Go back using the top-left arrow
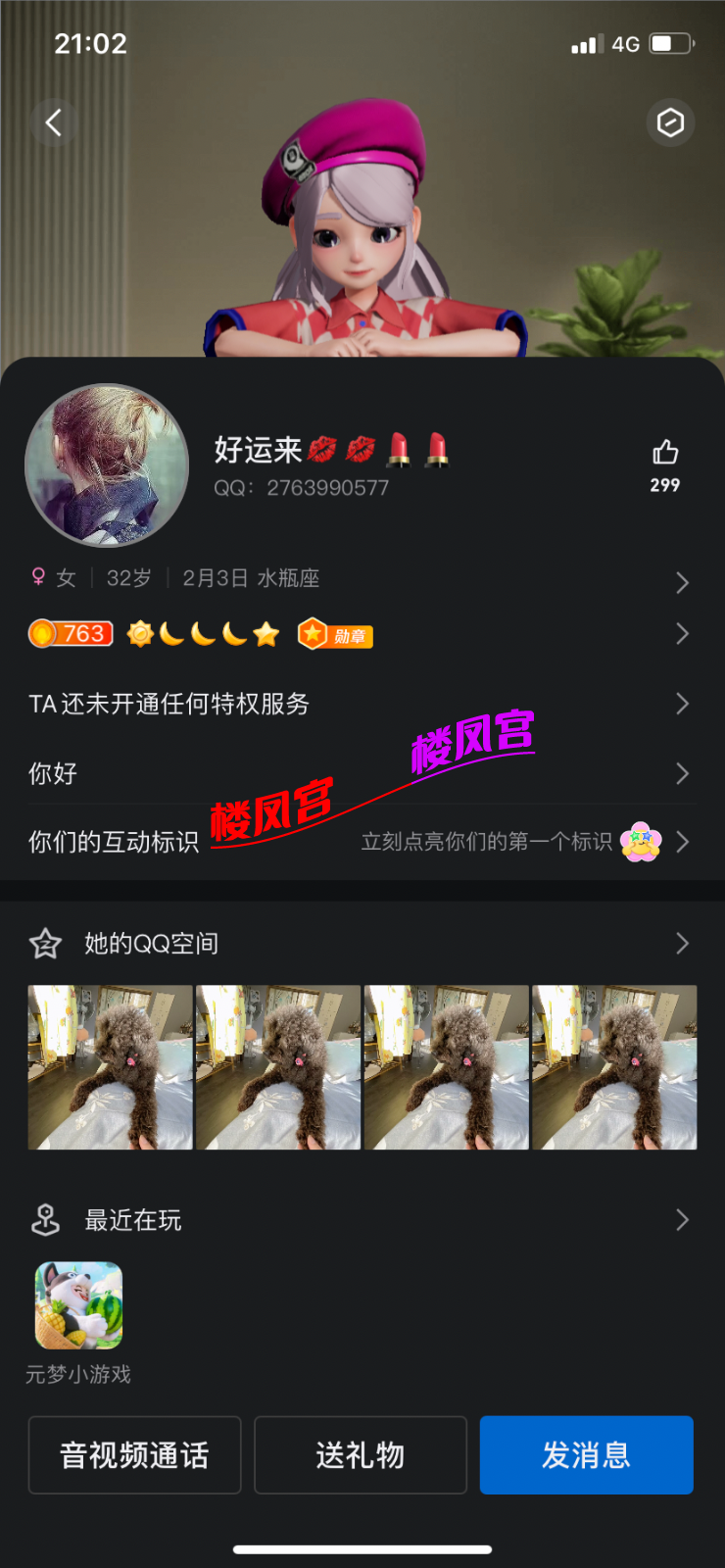 tap(54, 122)
